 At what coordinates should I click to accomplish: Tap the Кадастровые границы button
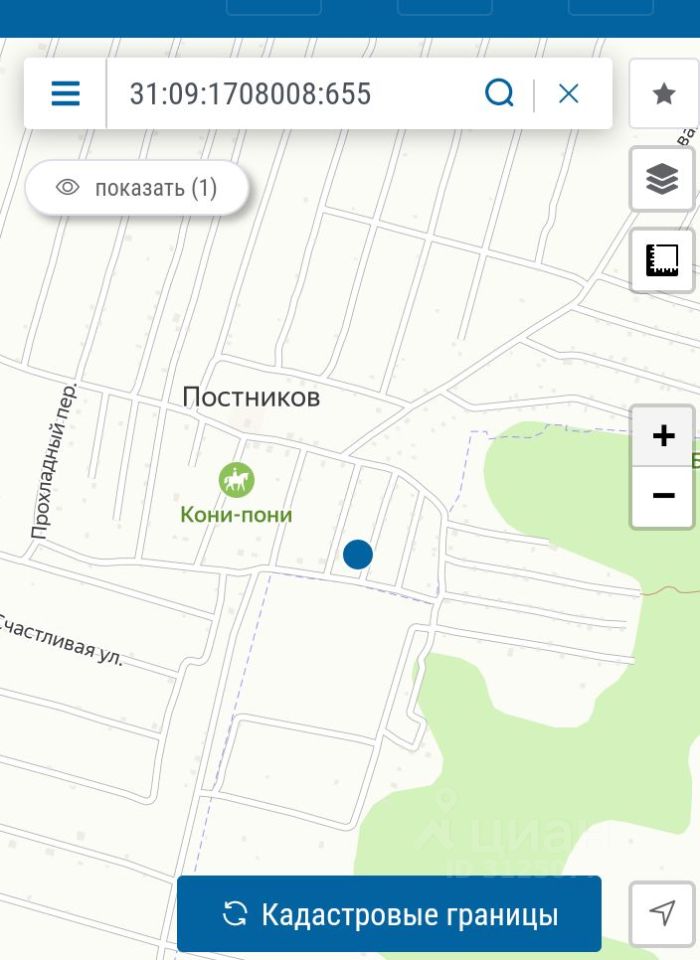(x=389, y=914)
